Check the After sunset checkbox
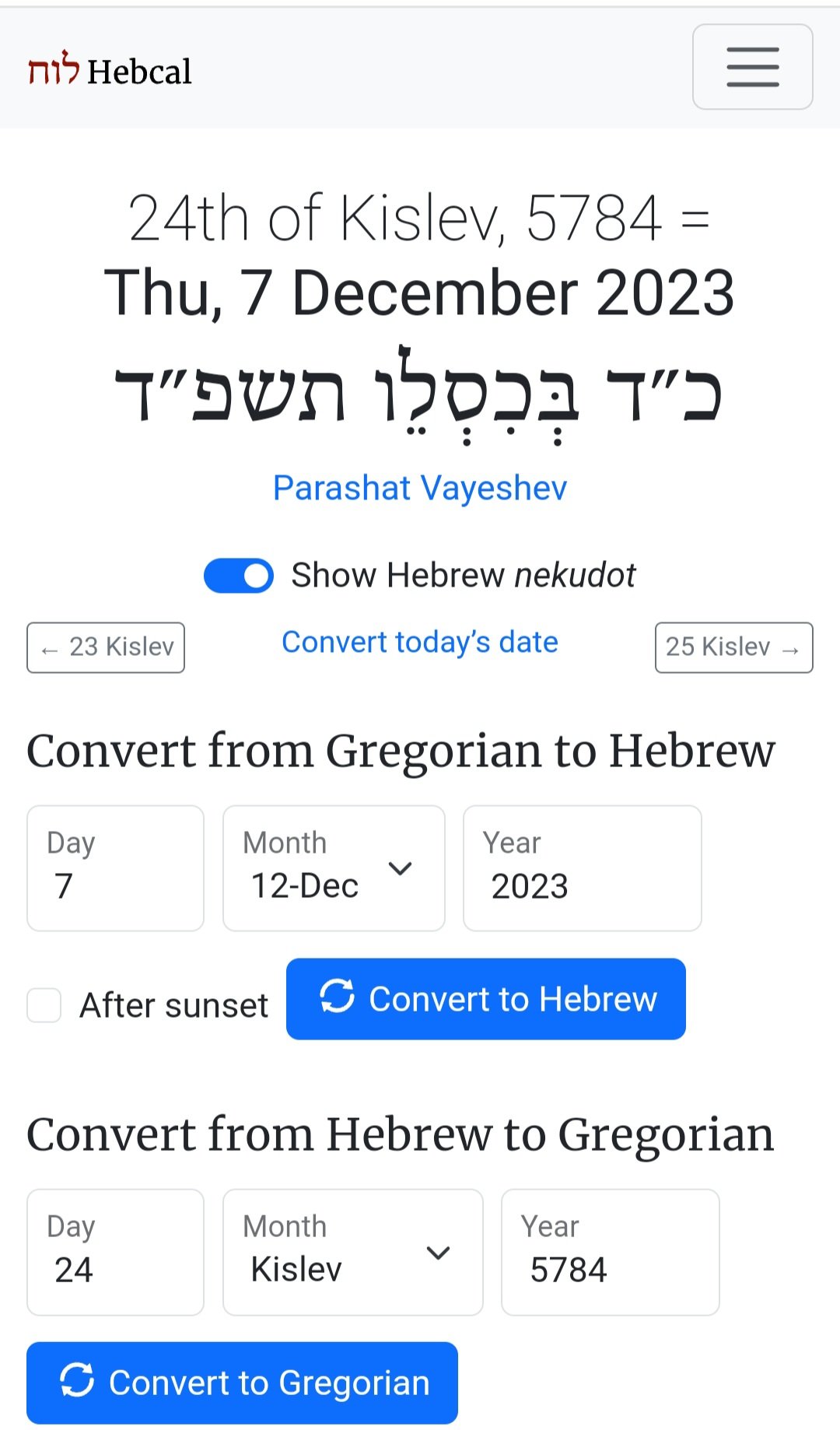This screenshot has width=840, height=1430. tap(44, 1005)
